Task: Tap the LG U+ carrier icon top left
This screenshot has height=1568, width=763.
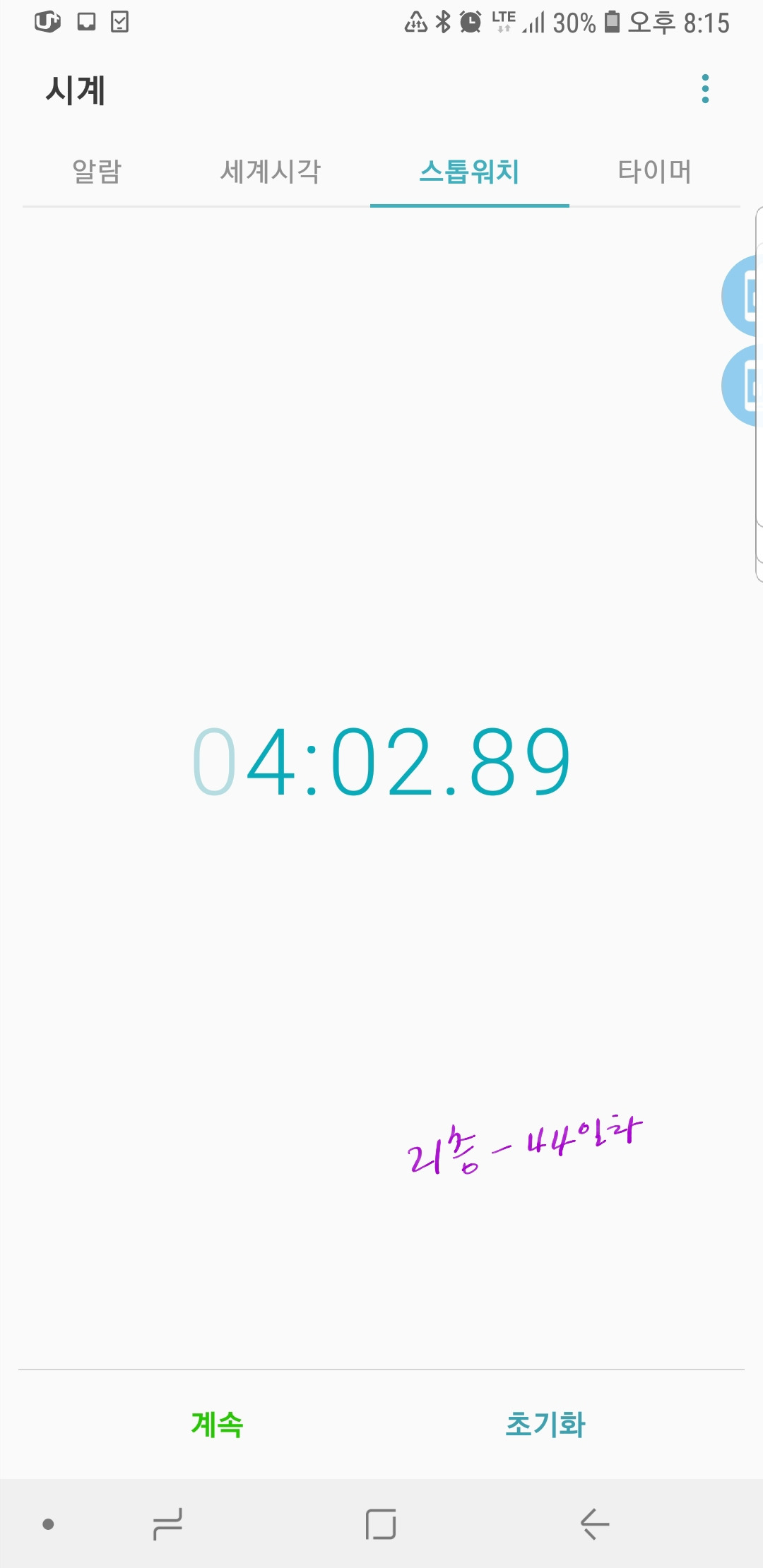Action: click(48, 21)
